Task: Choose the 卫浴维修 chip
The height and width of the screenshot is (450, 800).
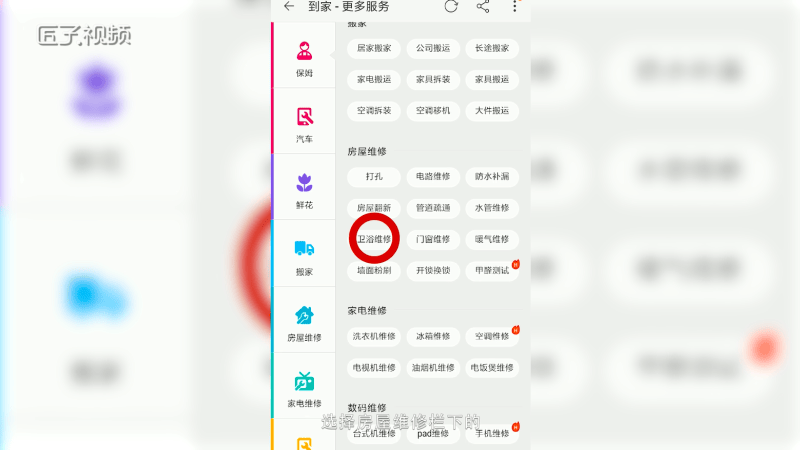Action: 375,239
